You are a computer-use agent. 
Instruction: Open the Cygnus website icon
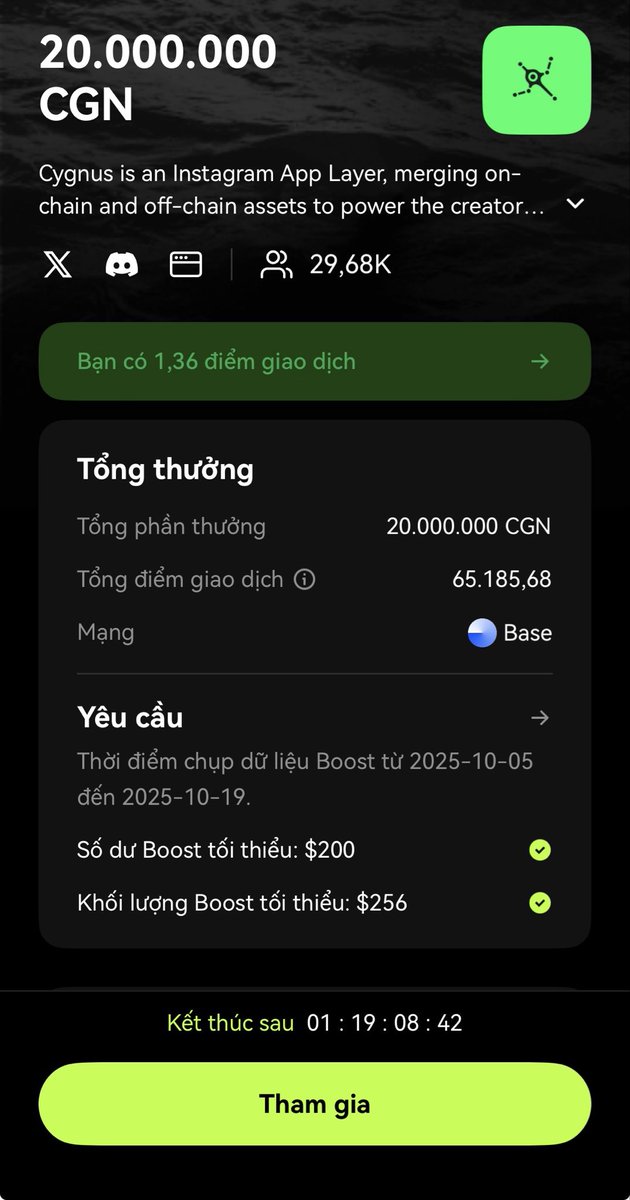tap(186, 264)
